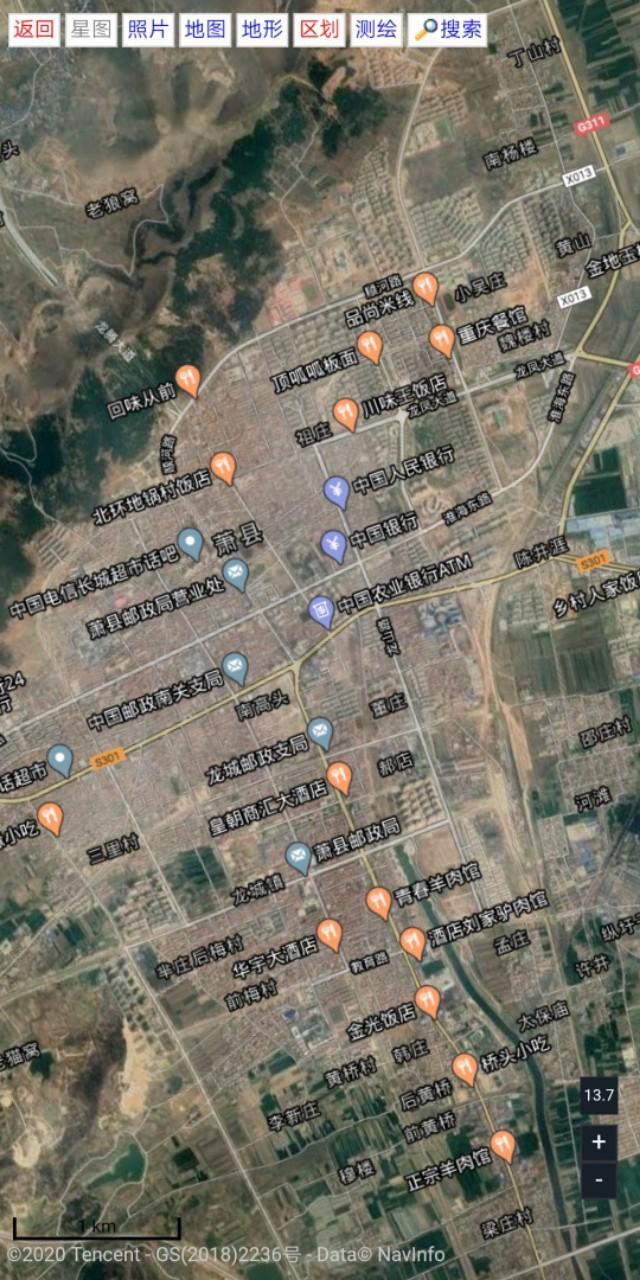Open the 搜索 search function
The width and height of the screenshot is (640, 1280).
click(449, 29)
